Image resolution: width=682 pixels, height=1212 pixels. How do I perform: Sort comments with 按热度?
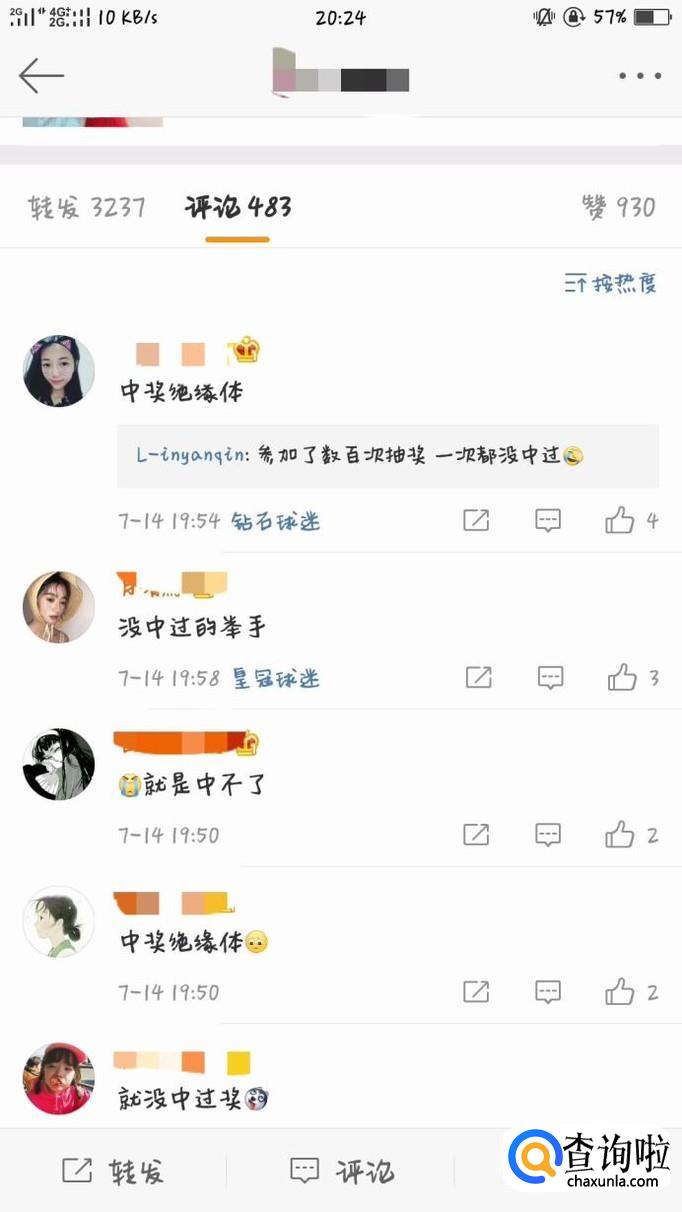tap(611, 284)
